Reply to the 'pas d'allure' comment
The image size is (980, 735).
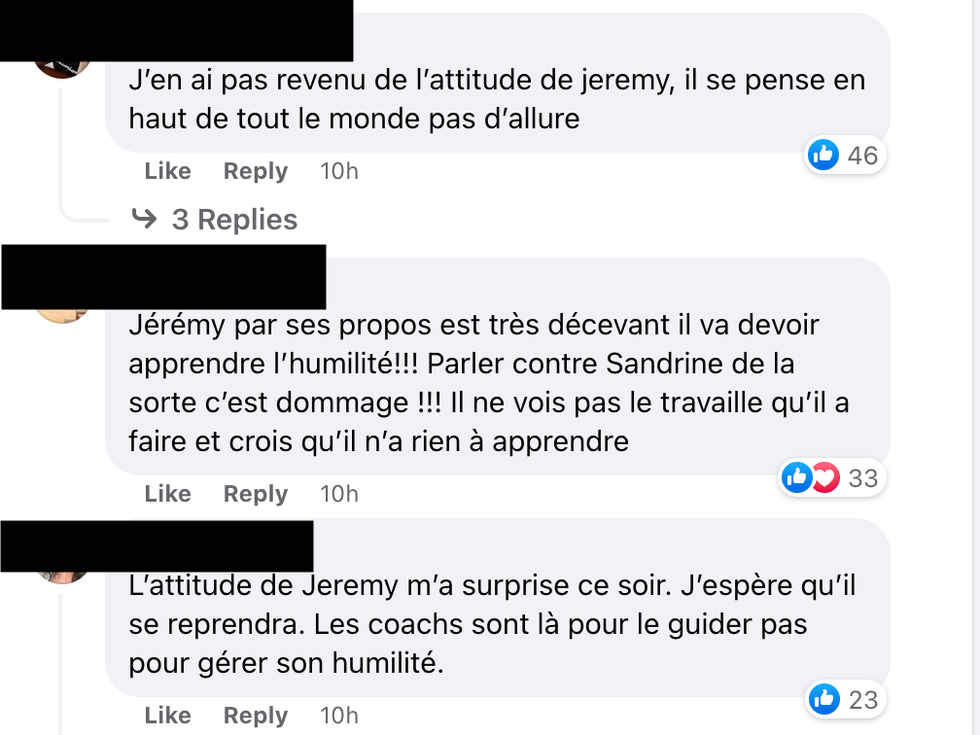pyautogui.click(x=255, y=171)
